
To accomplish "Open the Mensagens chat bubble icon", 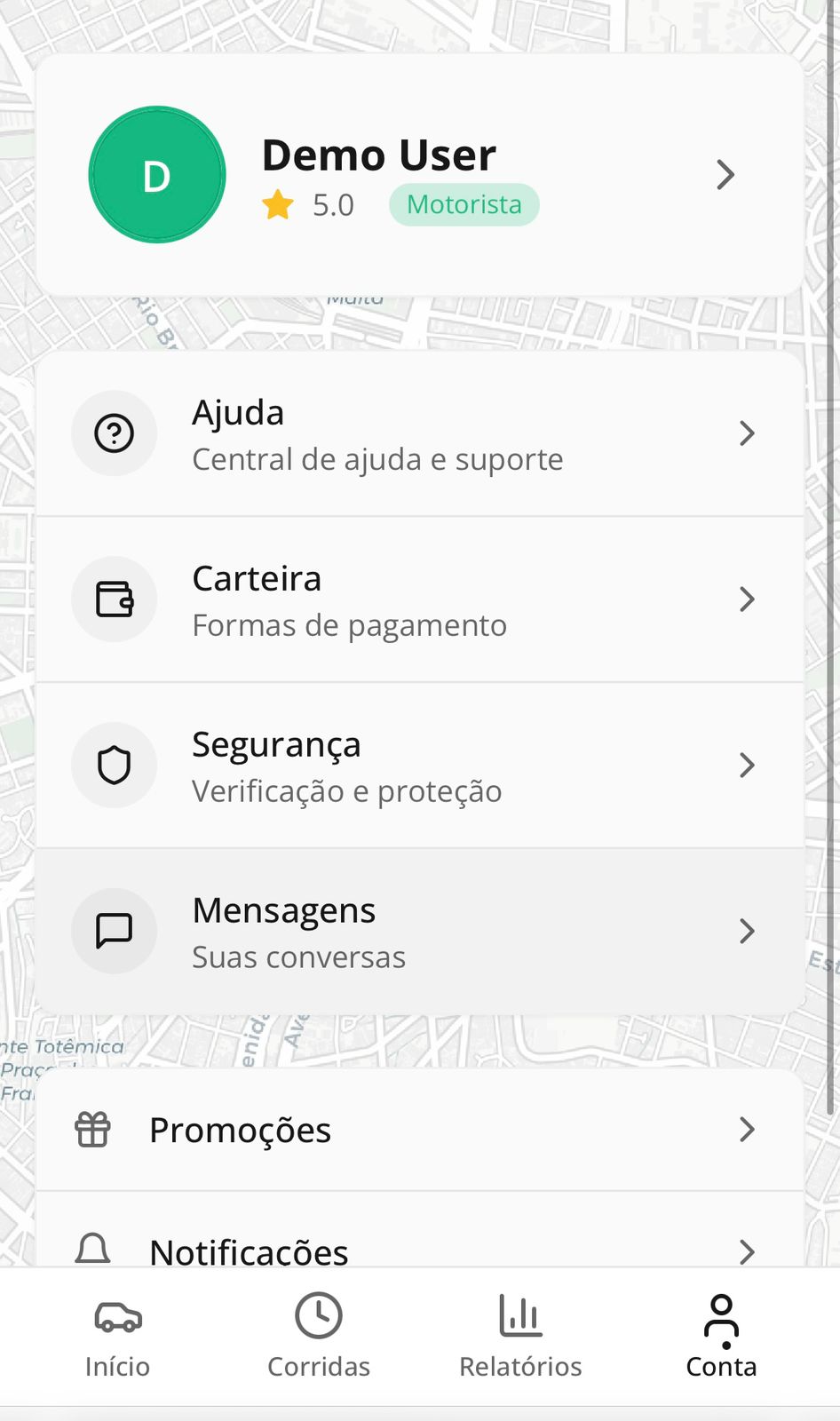I will 114,930.
